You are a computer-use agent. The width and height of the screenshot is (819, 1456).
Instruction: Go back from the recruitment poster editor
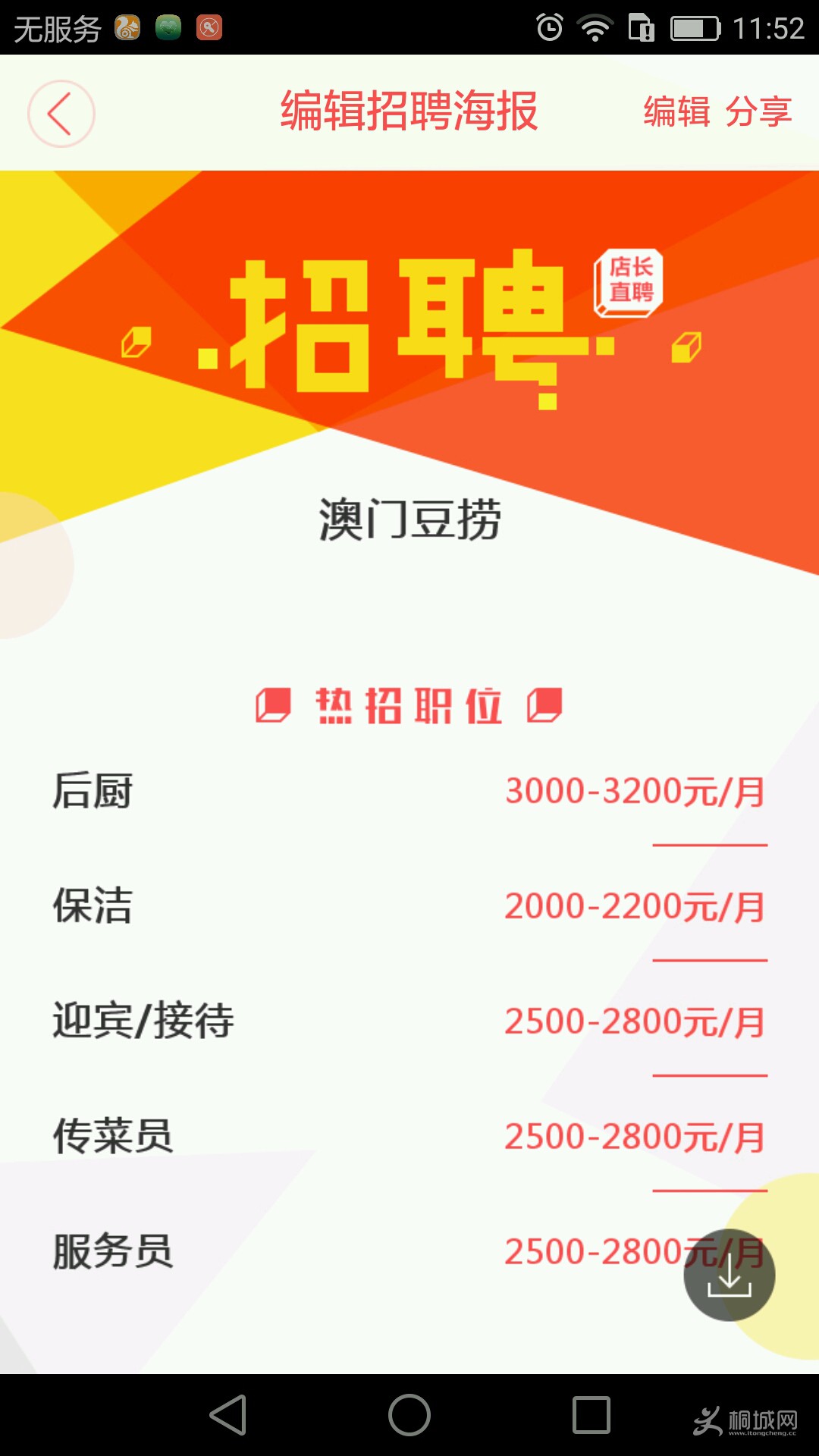point(61,114)
